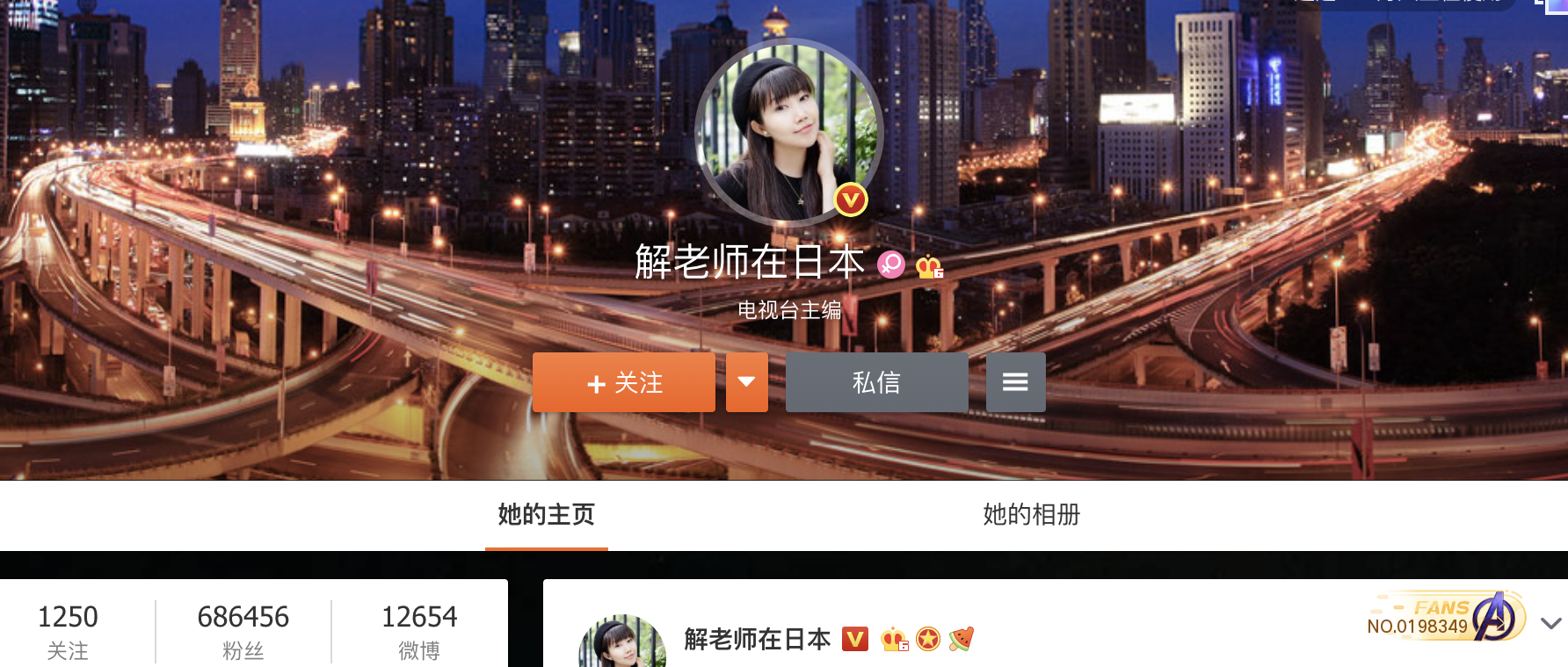Follow this user with the 关注 button
The width and height of the screenshot is (1568, 667).
click(623, 383)
